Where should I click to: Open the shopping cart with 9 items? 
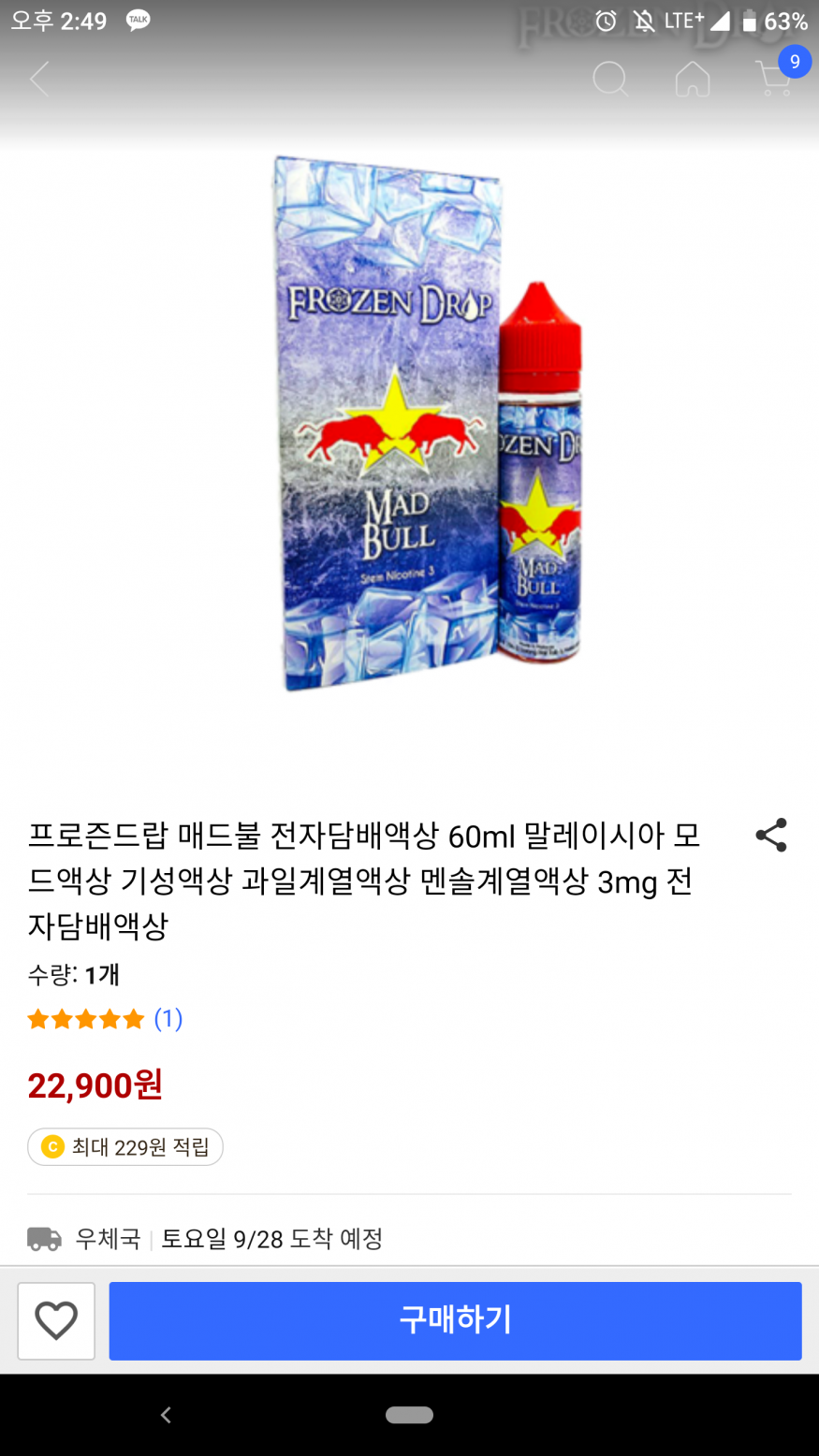[x=775, y=78]
